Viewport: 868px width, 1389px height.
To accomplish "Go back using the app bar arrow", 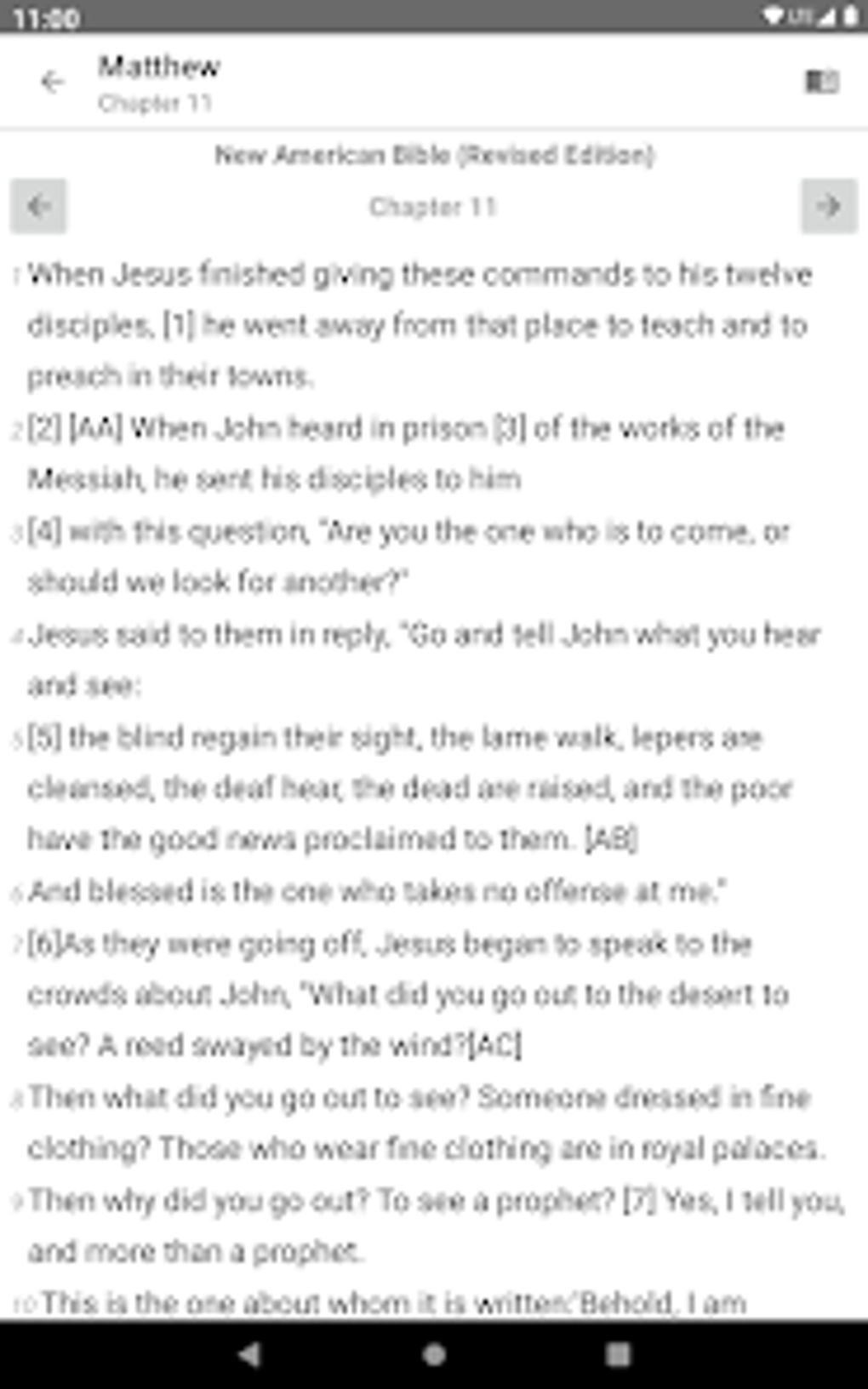I will pos(53,82).
